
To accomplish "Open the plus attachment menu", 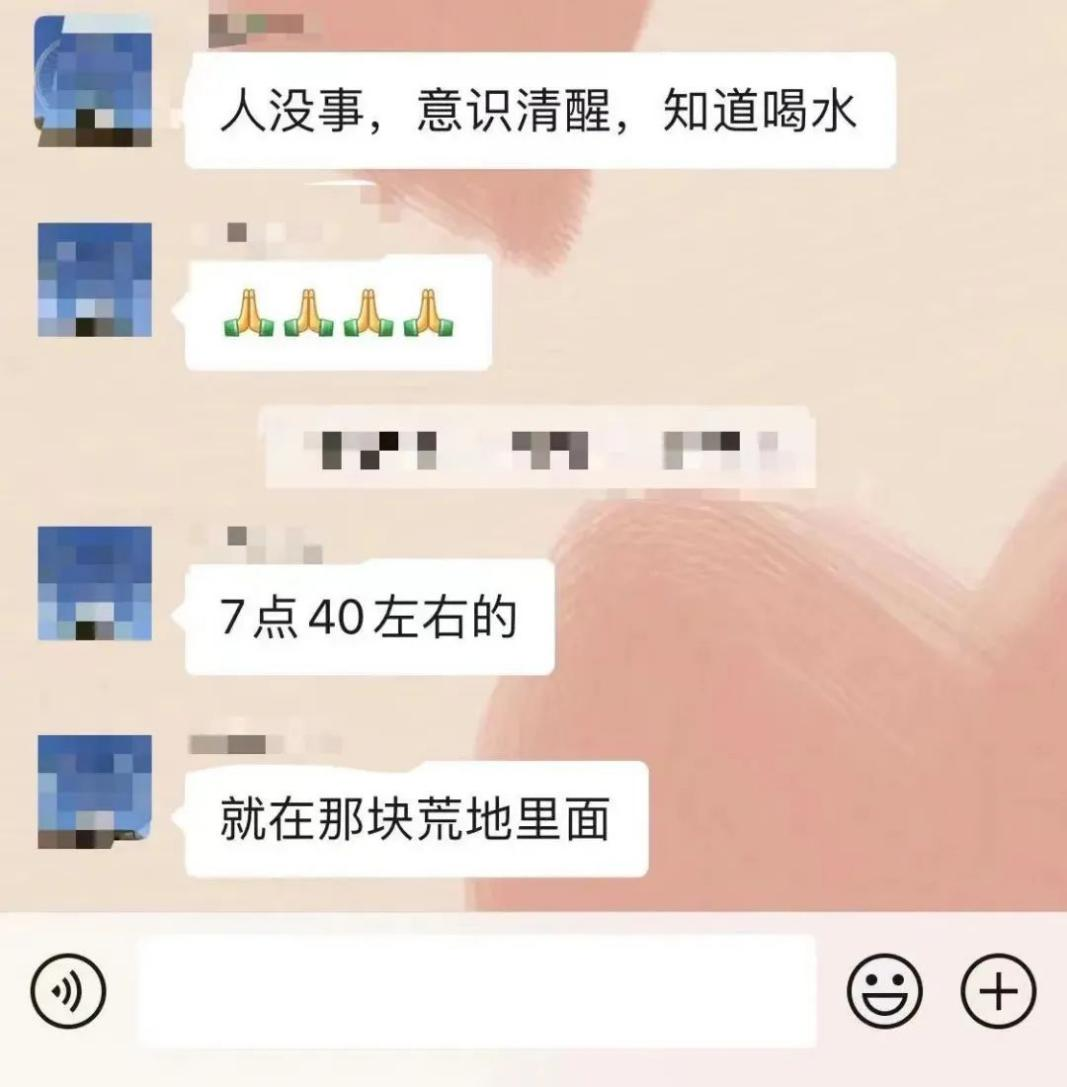I will pos(998,991).
